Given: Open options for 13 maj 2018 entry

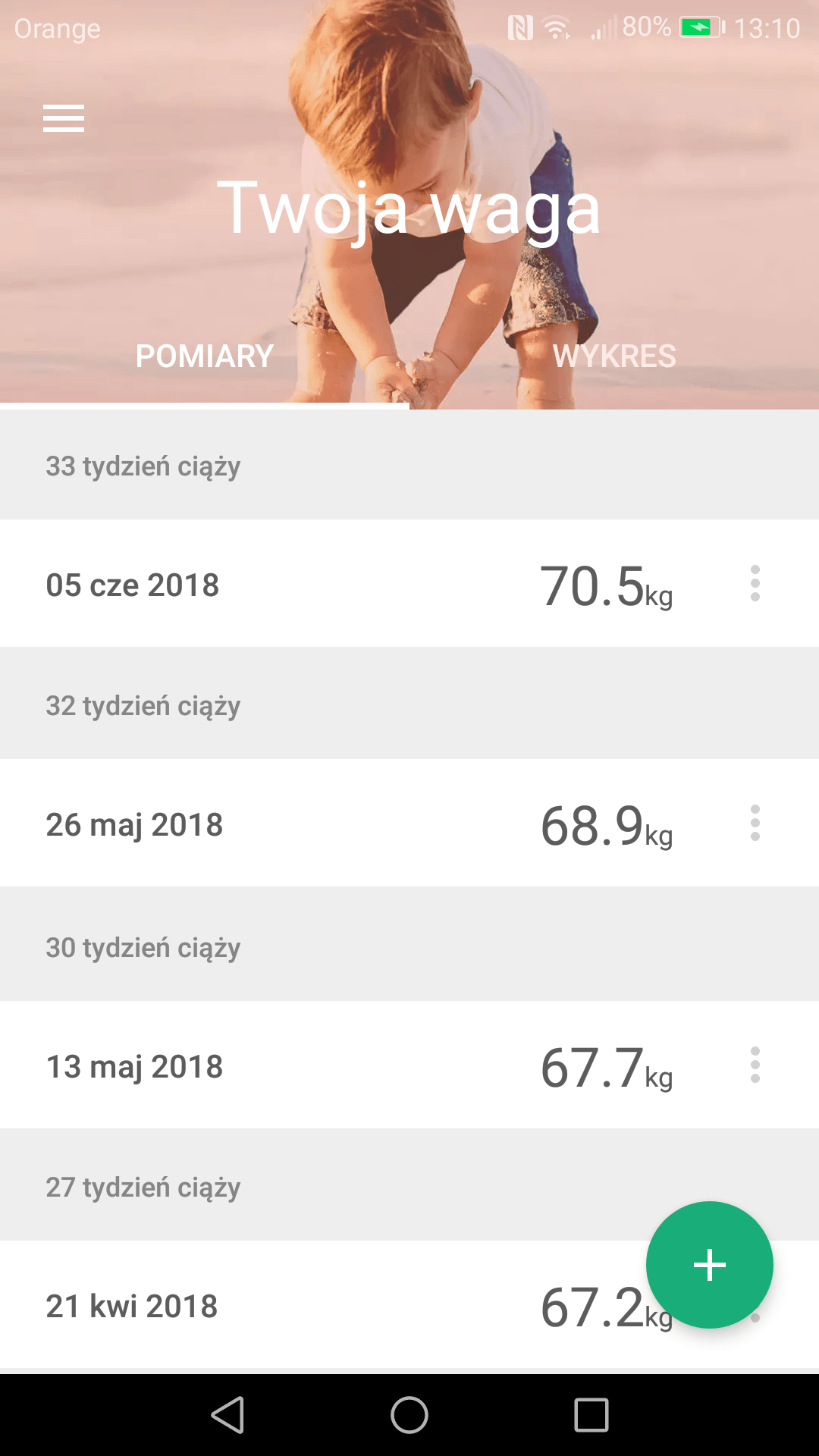Looking at the screenshot, I should coord(755,1065).
